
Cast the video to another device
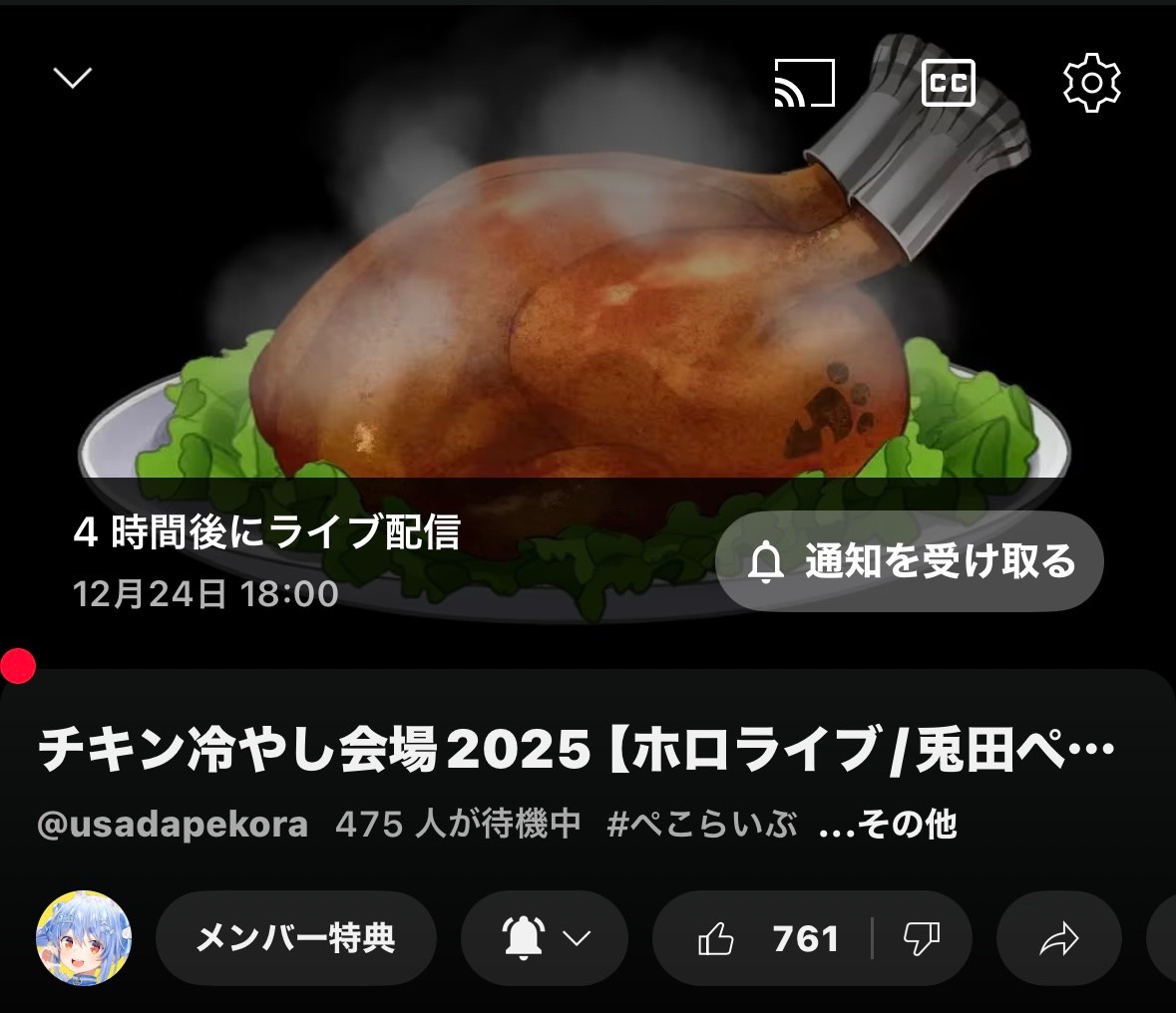pos(804,83)
